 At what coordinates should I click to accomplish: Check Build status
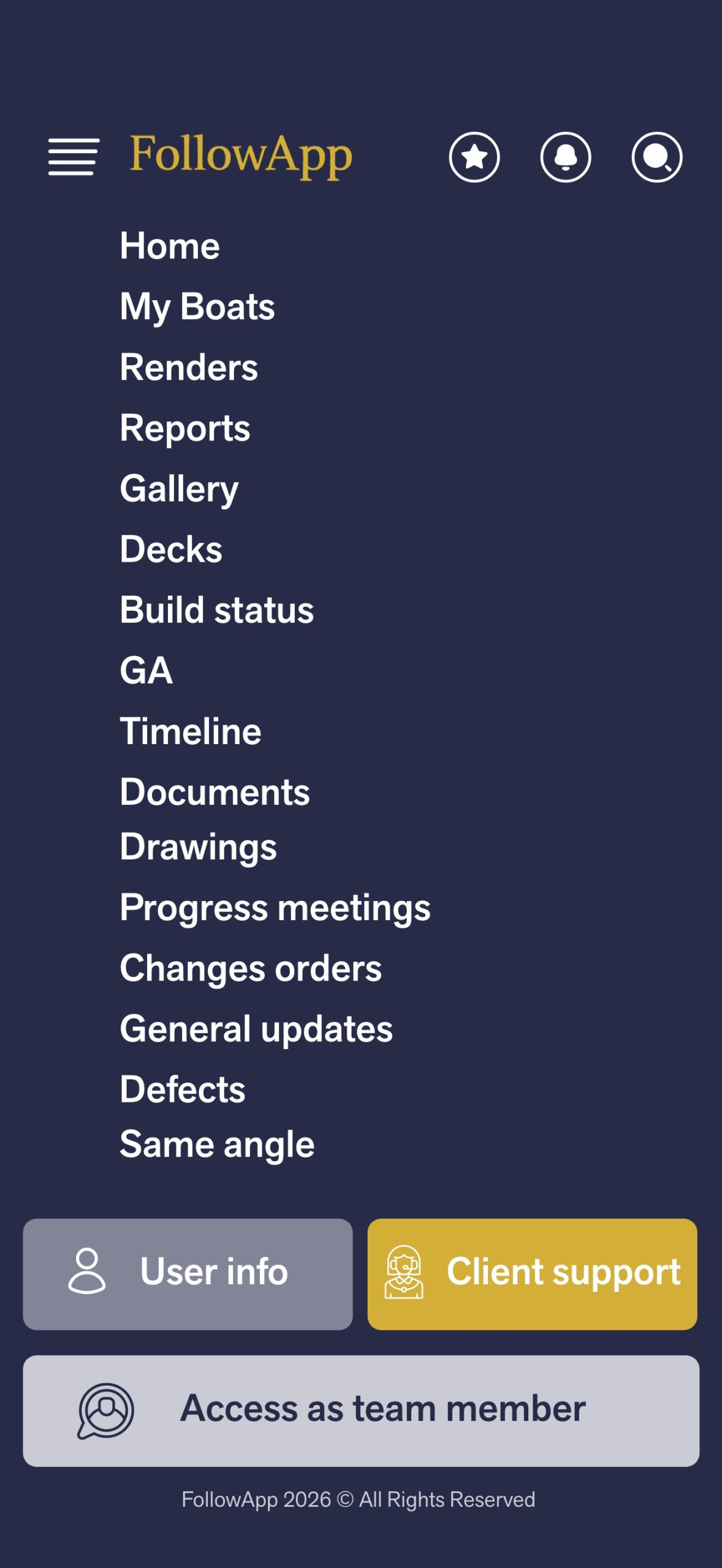click(x=216, y=610)
